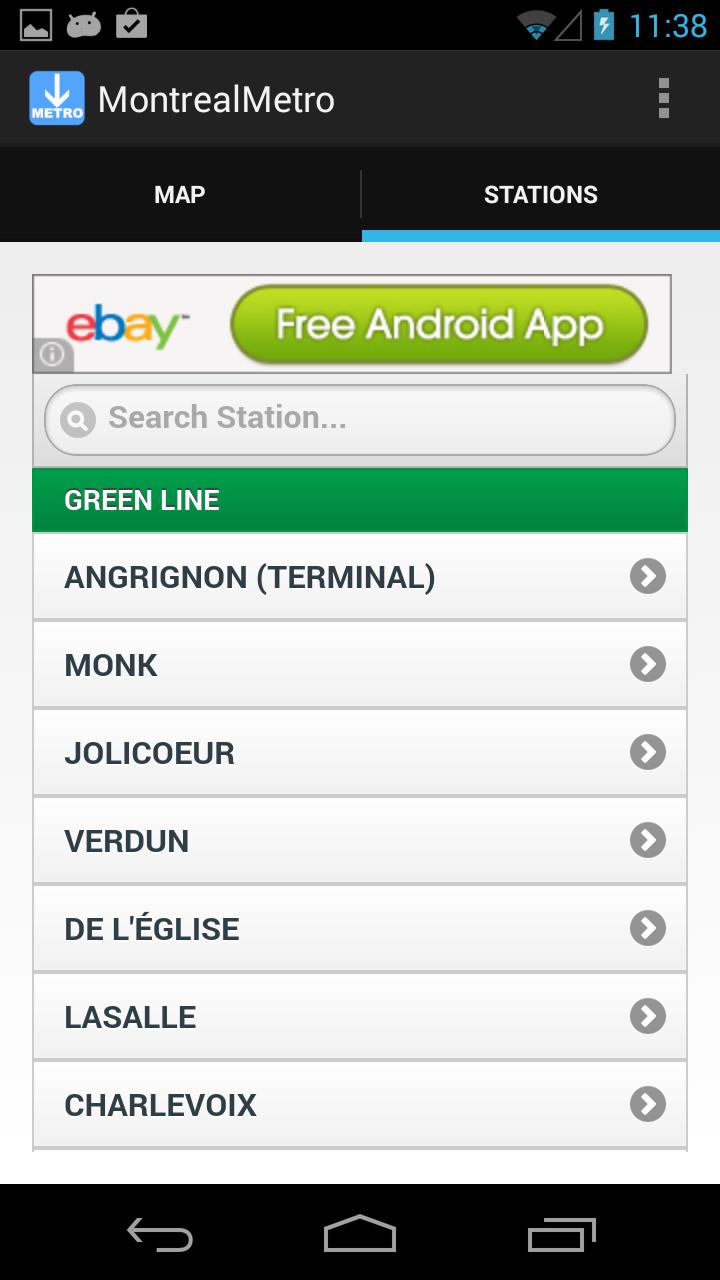Show De l'Église station info
The width and height of the screenshot is (720, 1280).
point(360,929)
